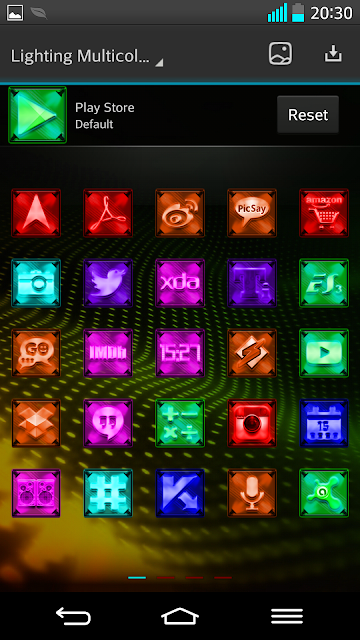Reset the Play Store icon
Viewport: 360px width, 640px height.
click(x=308, y=115)
